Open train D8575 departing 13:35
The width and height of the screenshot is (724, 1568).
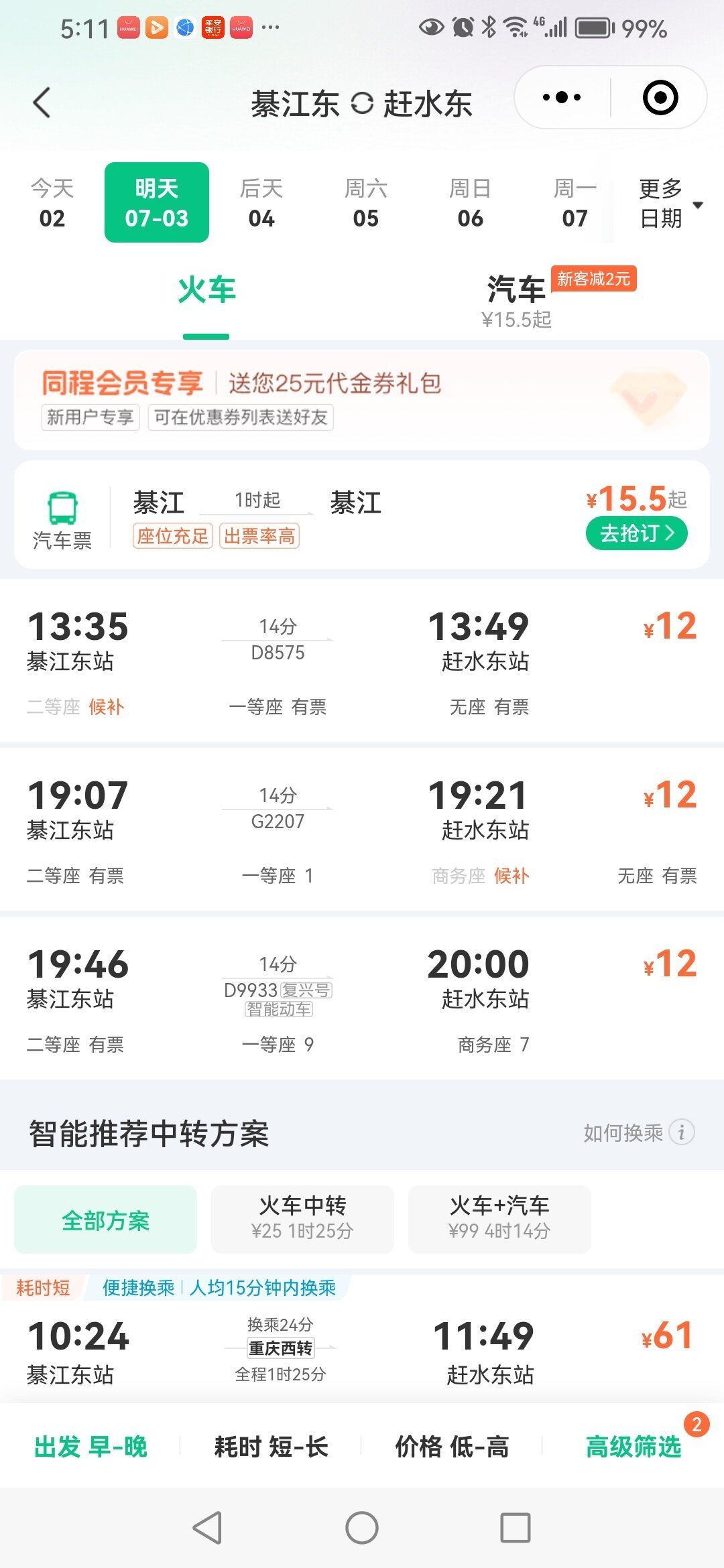[x=362, y=660]
